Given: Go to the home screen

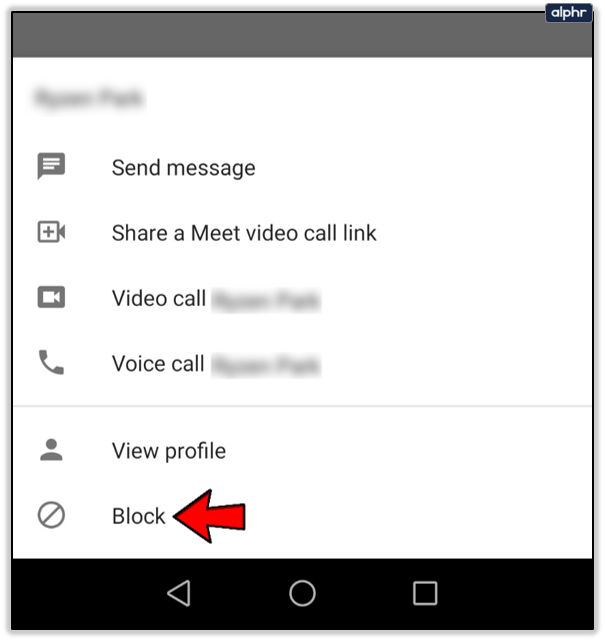Looking at the screenshot, I should point(302,593).
